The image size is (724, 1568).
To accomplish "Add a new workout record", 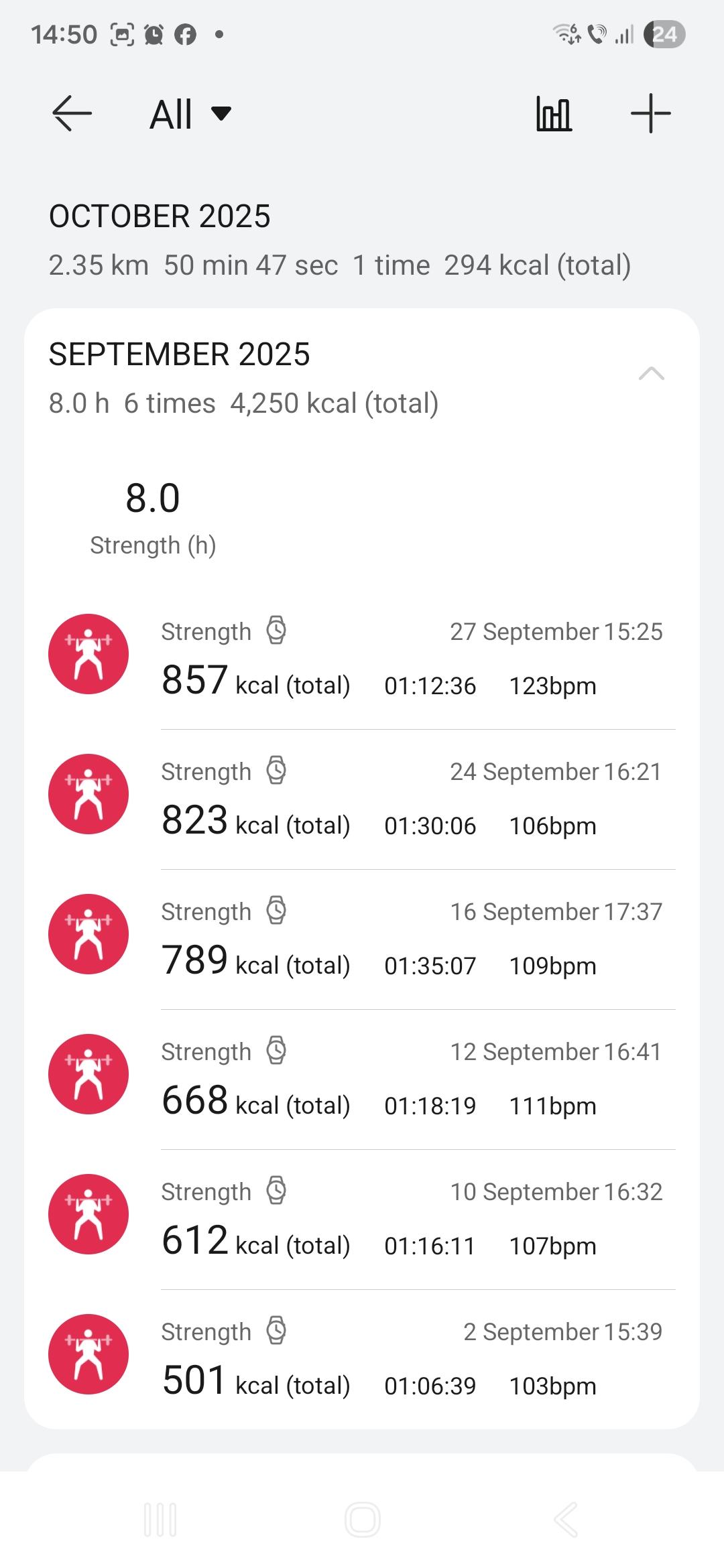I will [x=650, y=114].
